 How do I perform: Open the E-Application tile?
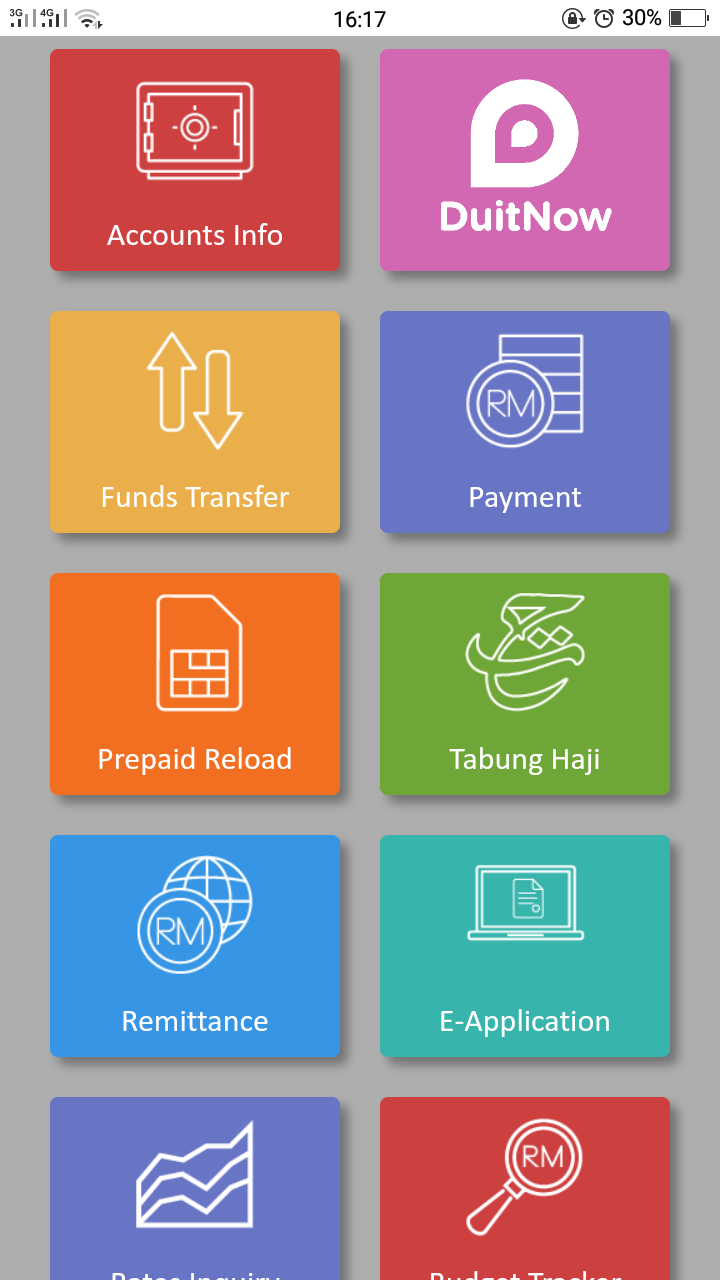coord(525,946)
